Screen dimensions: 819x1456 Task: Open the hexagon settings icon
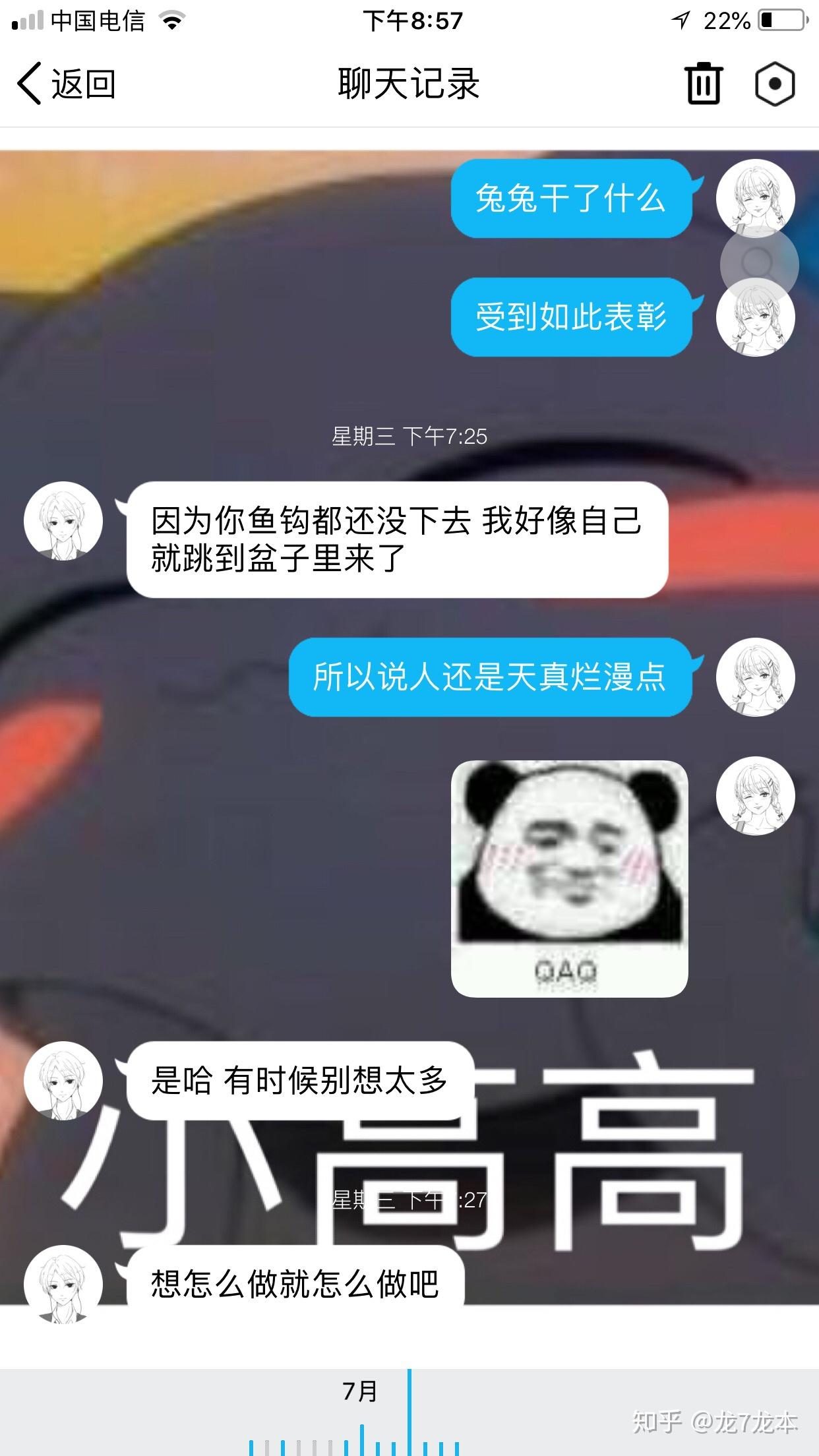point(774,84)
